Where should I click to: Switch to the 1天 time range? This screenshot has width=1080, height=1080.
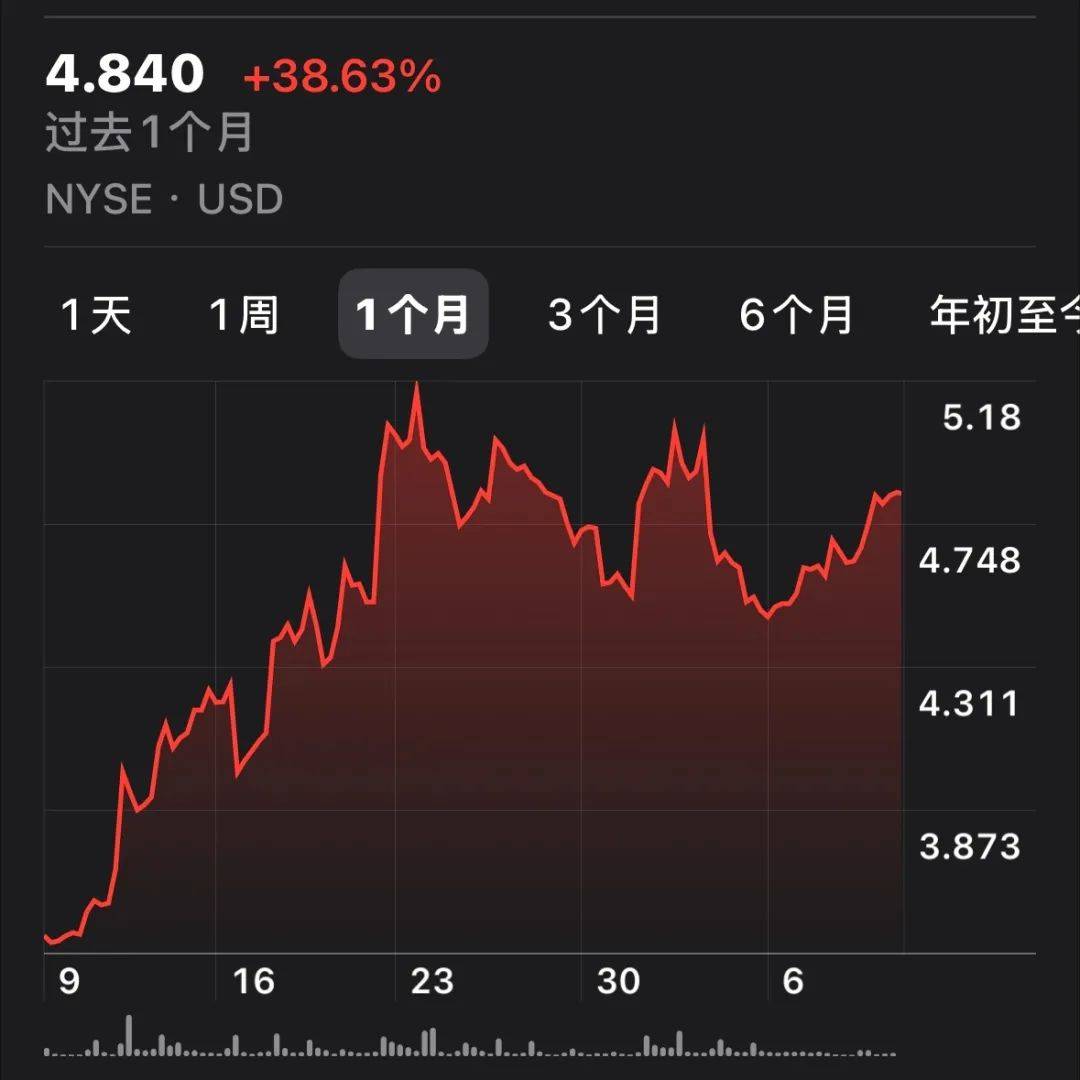(x=96, y=315)
